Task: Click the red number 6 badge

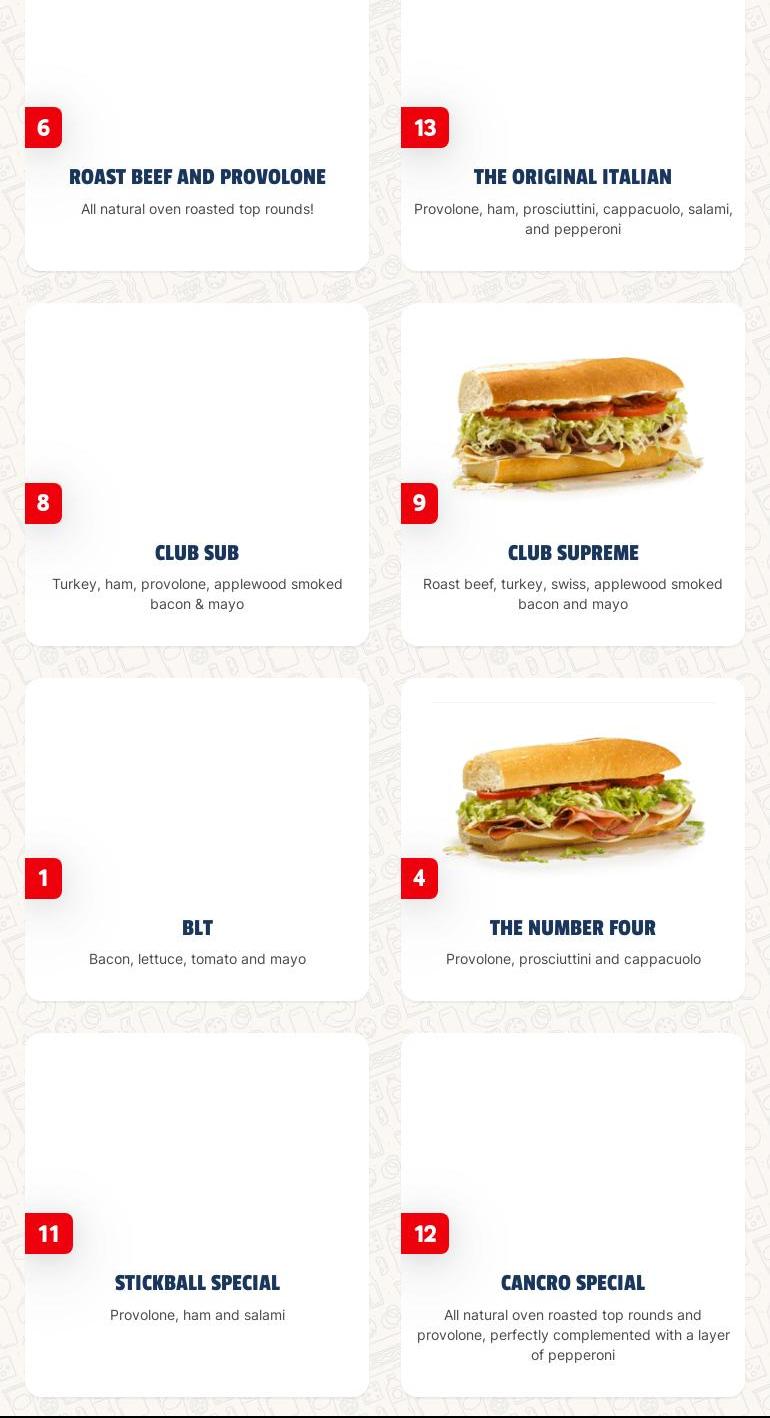Action: [43, 128]
